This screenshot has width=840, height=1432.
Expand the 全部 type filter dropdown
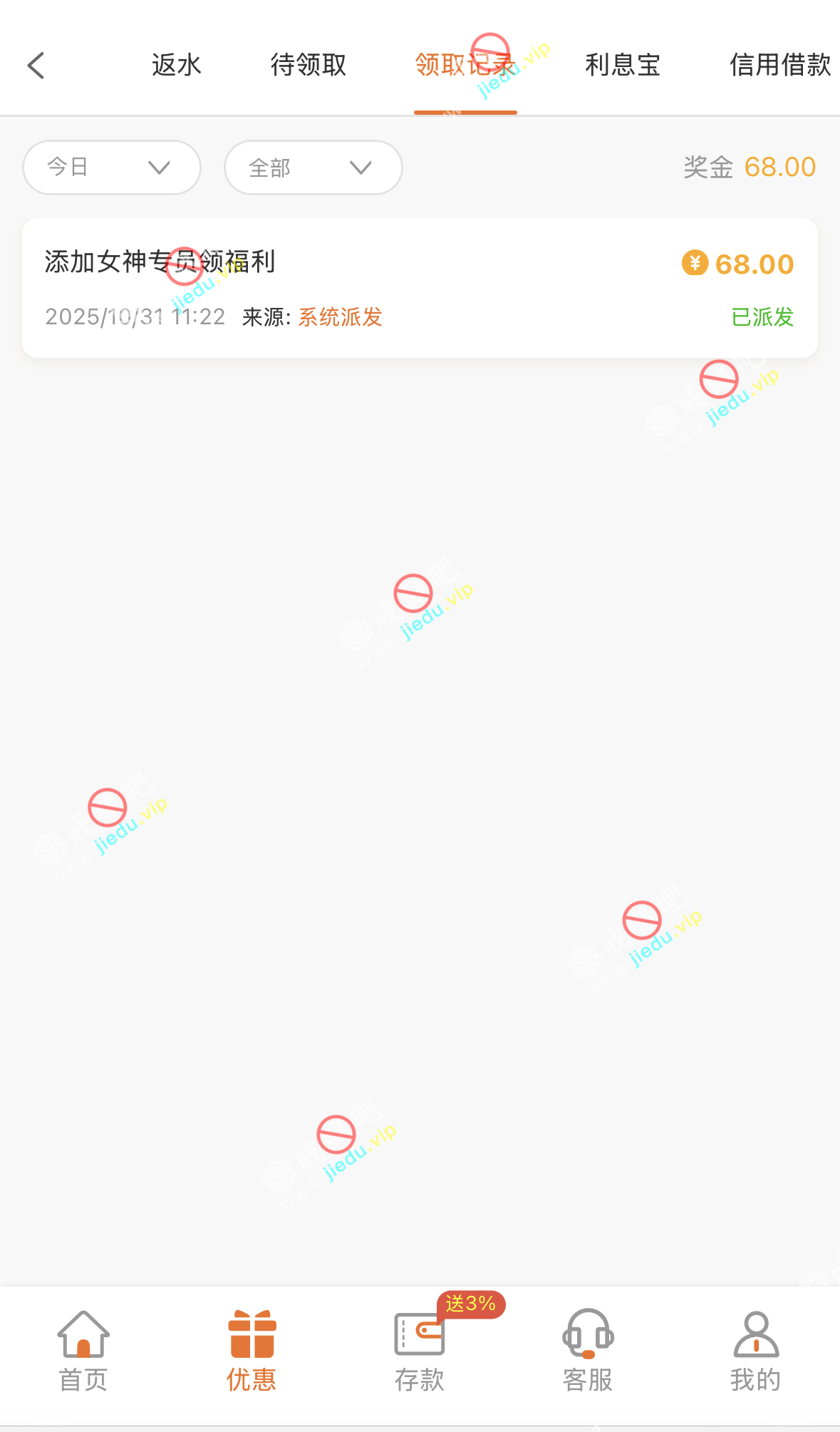tap(313, 168)
